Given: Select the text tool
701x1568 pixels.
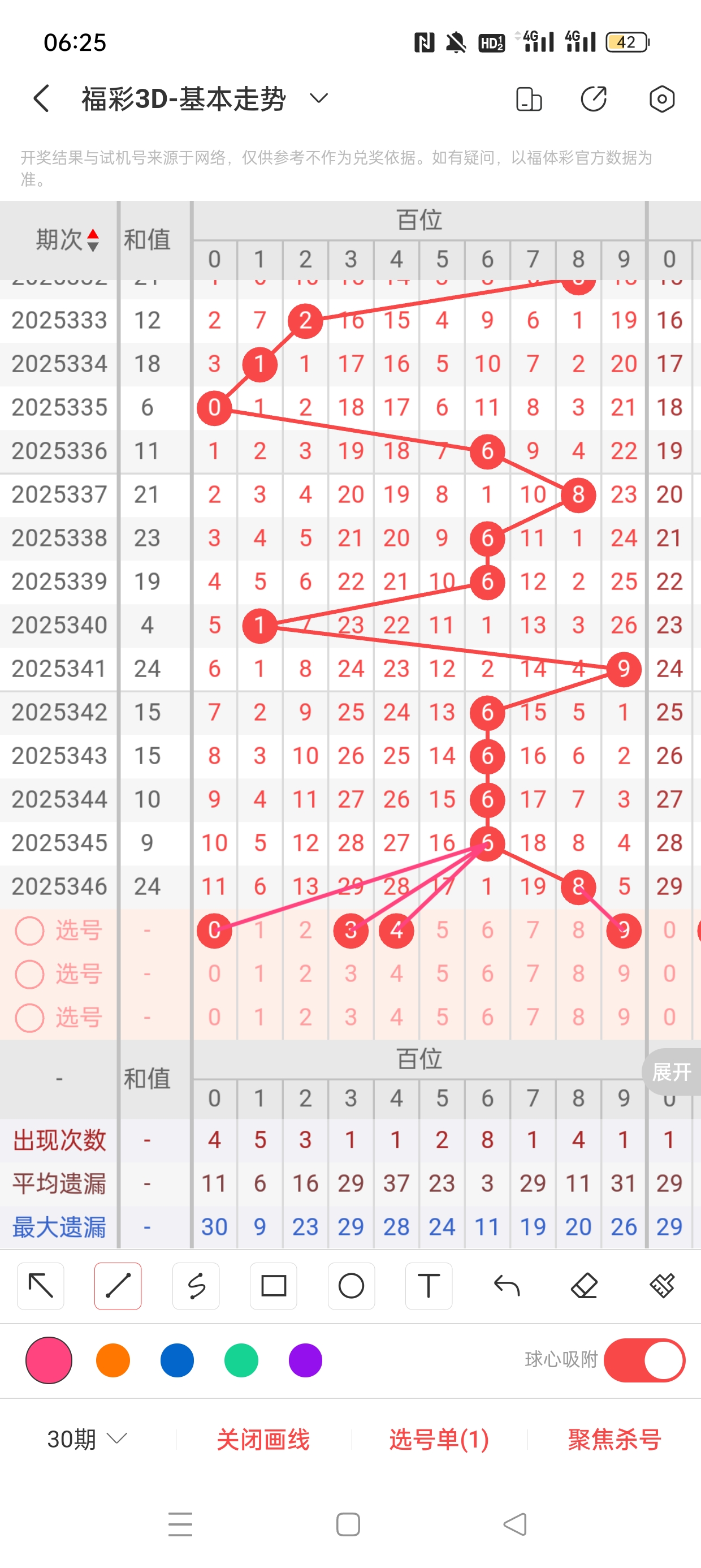Looking at the screenshot, I should pos(429,1286).
